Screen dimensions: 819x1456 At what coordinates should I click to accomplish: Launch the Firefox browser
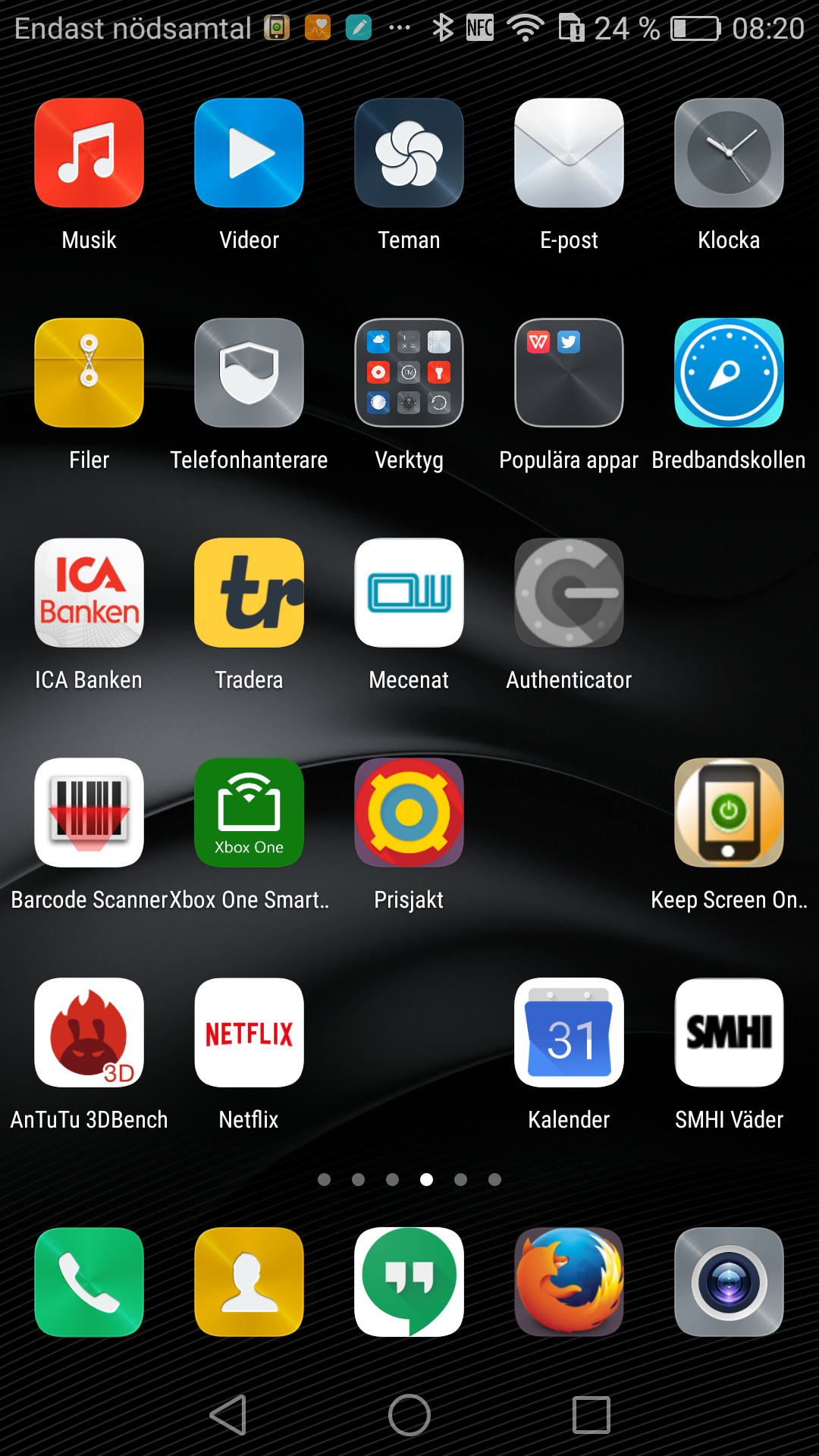pyautogui.click(x=569, y=1282)
